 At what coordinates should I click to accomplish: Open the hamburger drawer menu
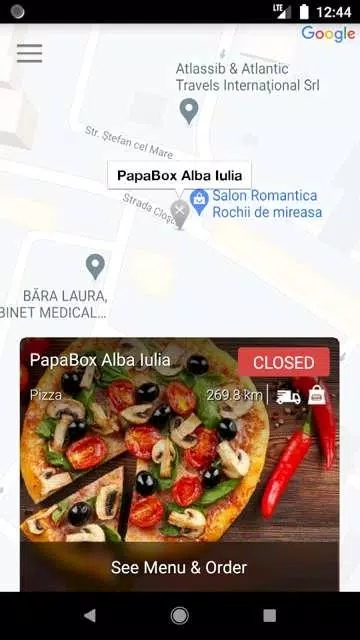tap(29, 53)
